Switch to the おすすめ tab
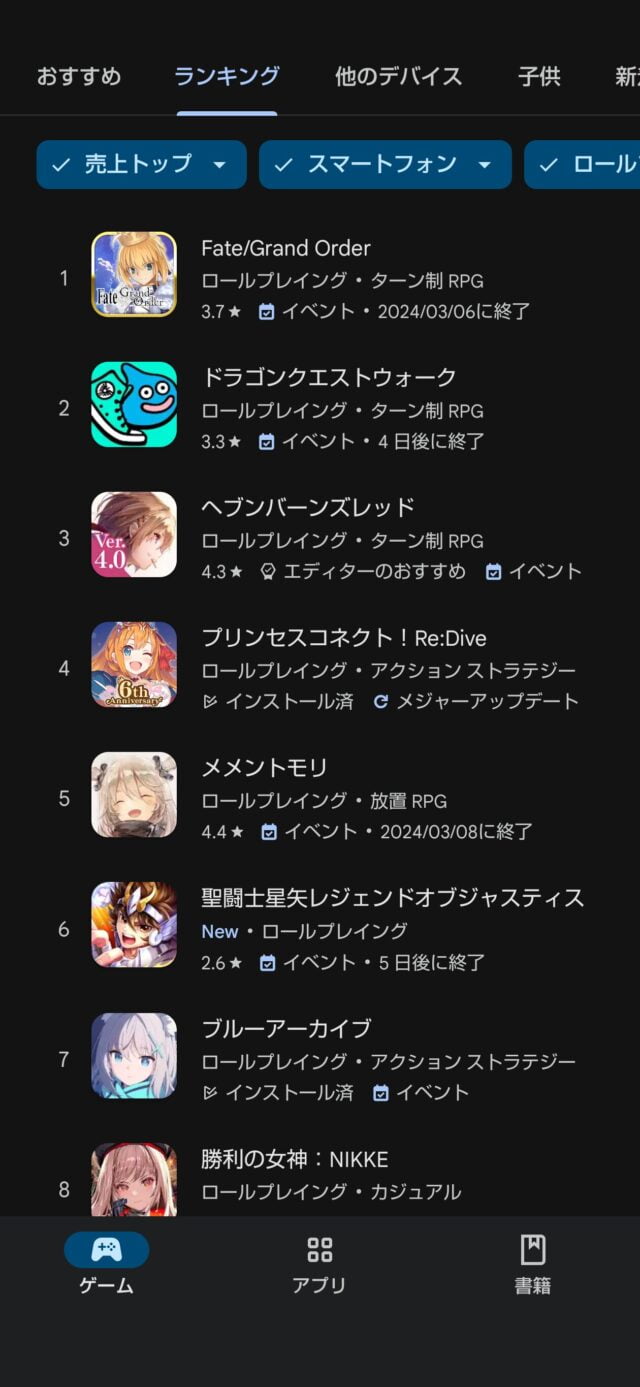 click(79, 76)
